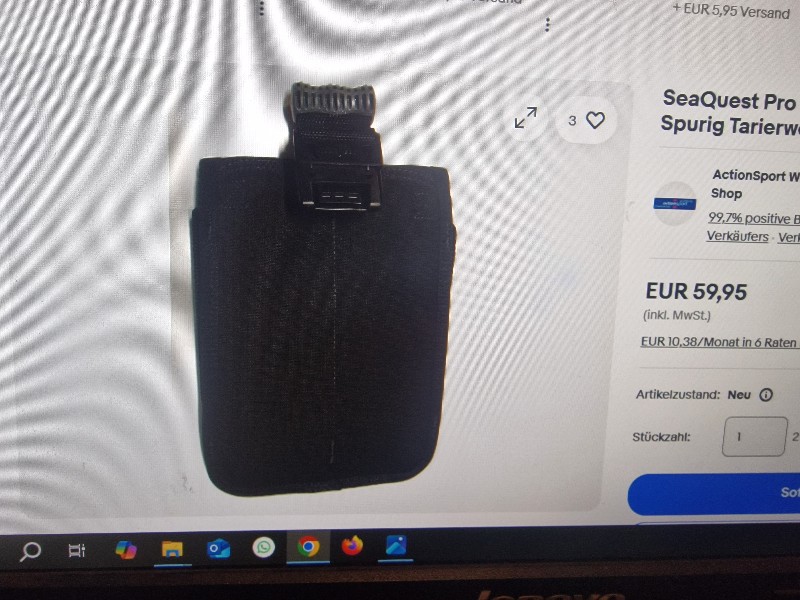This screenshot has width=800, height=600.
Task: Switch to the Chrome window
Action: pos(308,546)
